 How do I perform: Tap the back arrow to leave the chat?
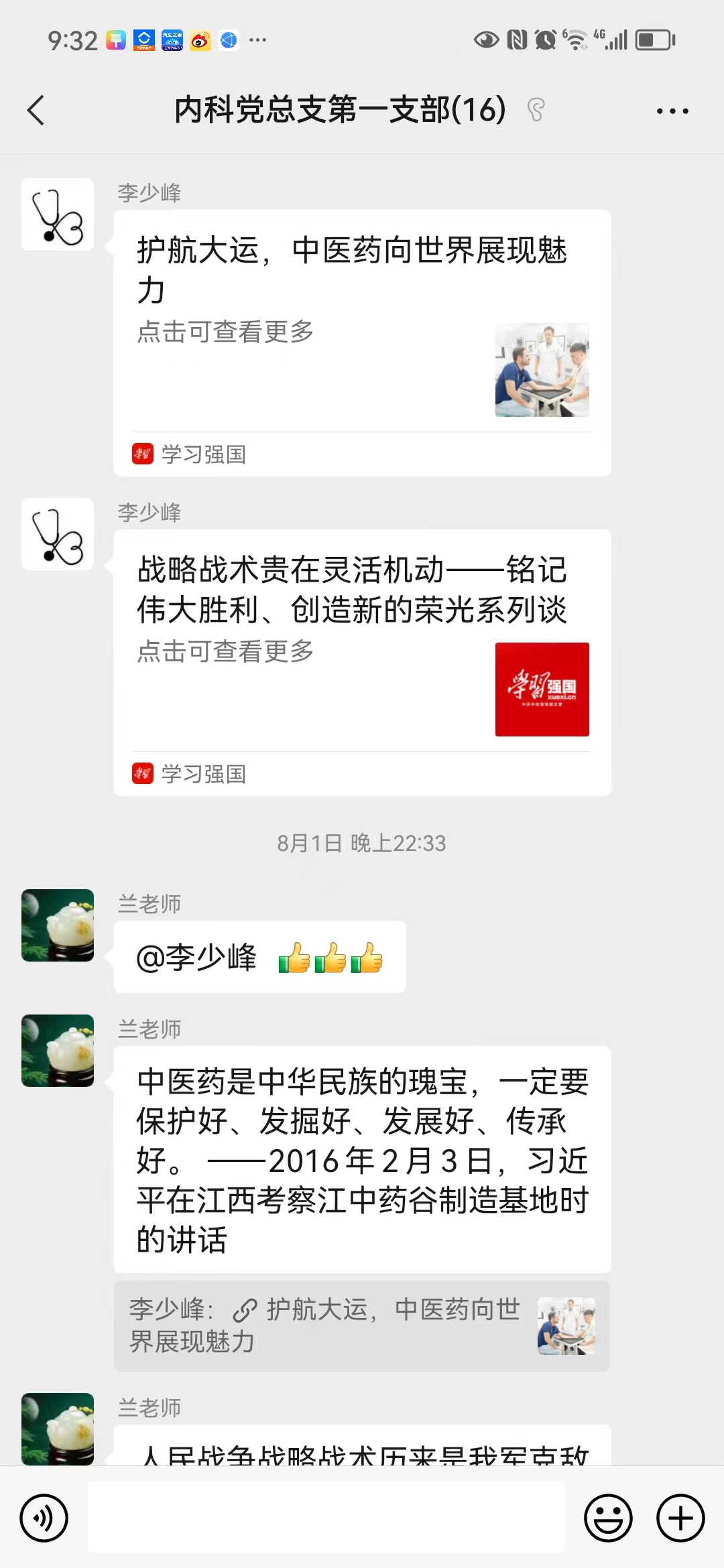[37, 109]
